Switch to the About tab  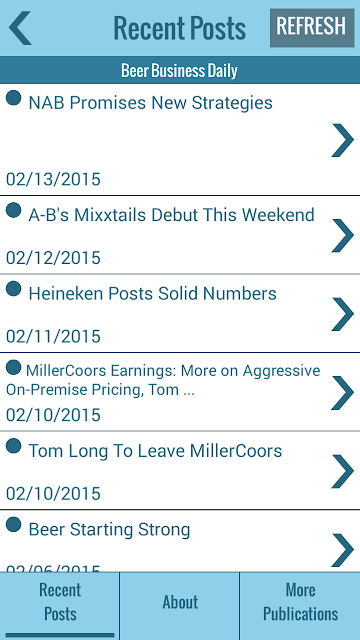(180, 606)
